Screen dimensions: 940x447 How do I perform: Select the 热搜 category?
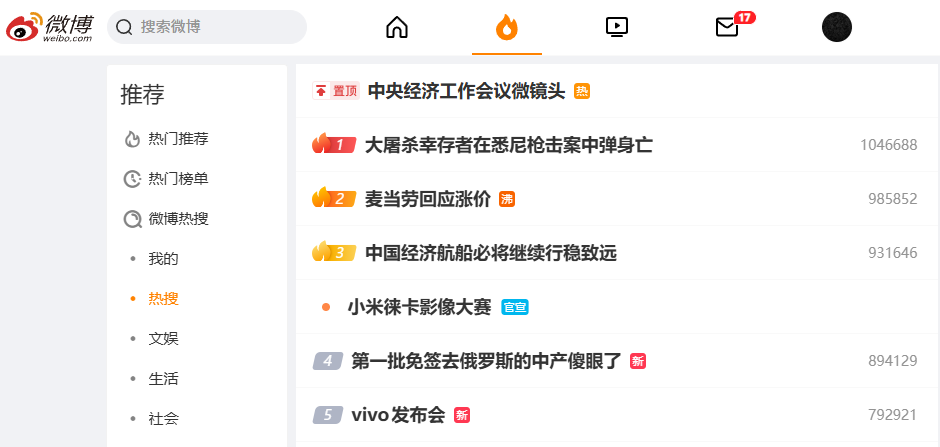(x=163, y=299)
